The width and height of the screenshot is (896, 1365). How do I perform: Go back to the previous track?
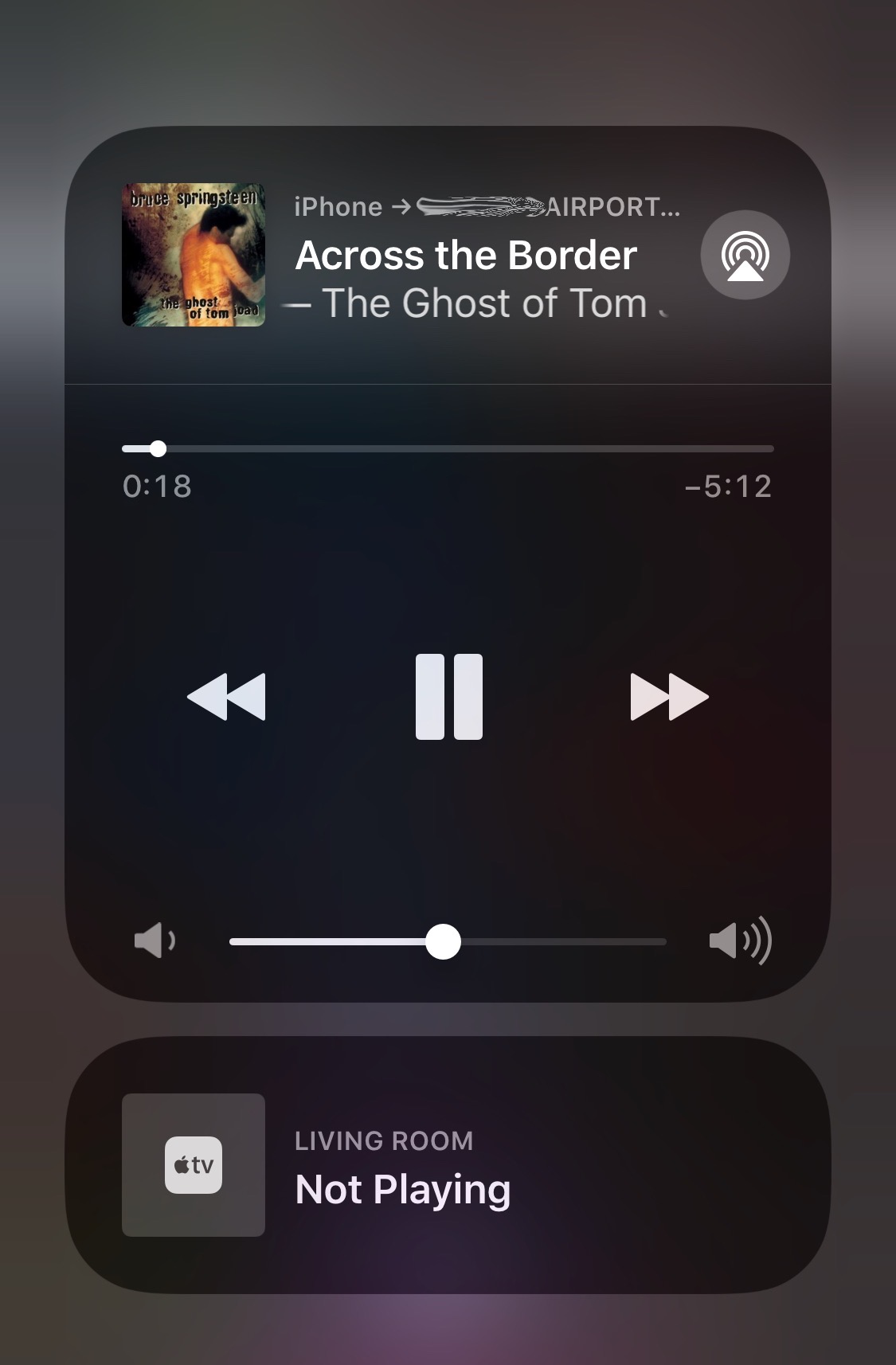pos(227,697)
